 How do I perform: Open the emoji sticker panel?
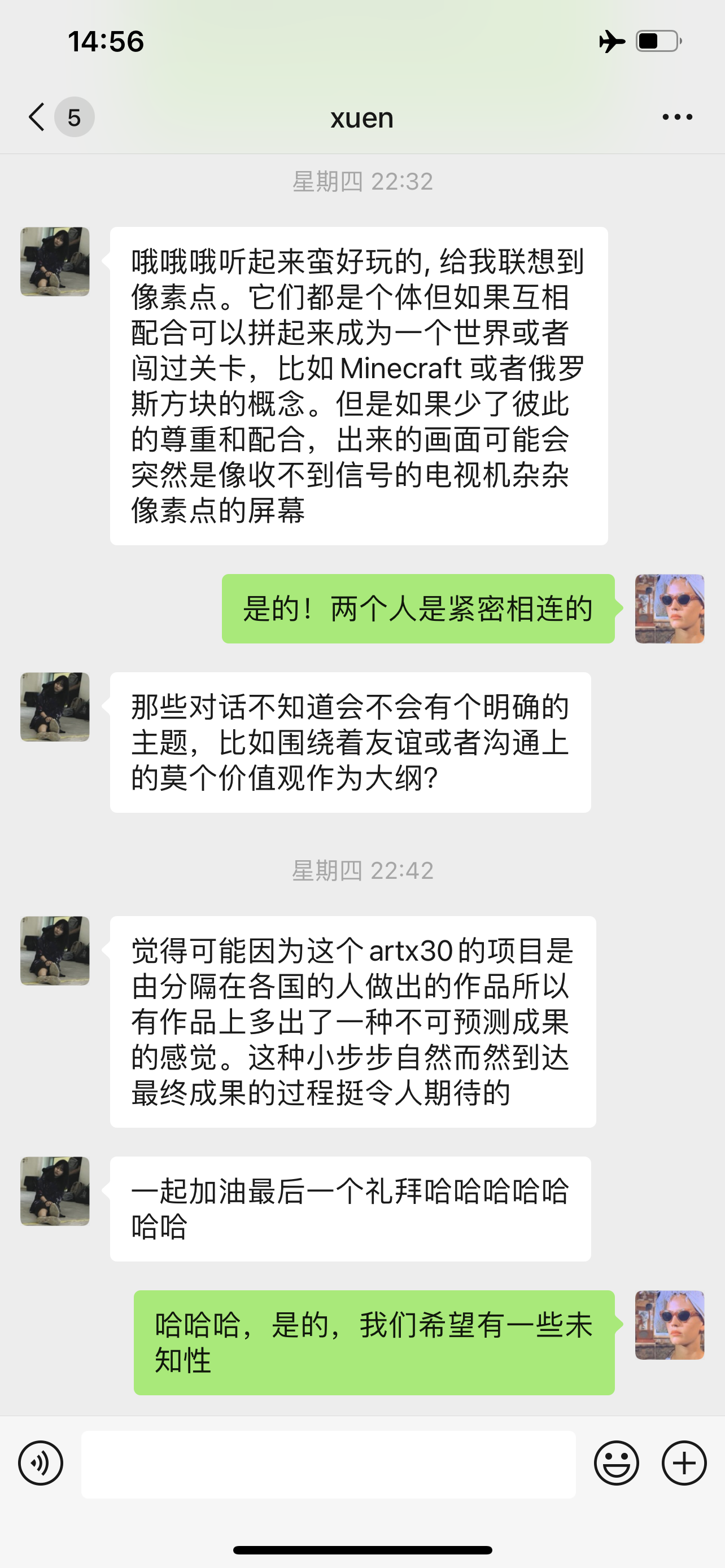click(x=616, y=1464)
